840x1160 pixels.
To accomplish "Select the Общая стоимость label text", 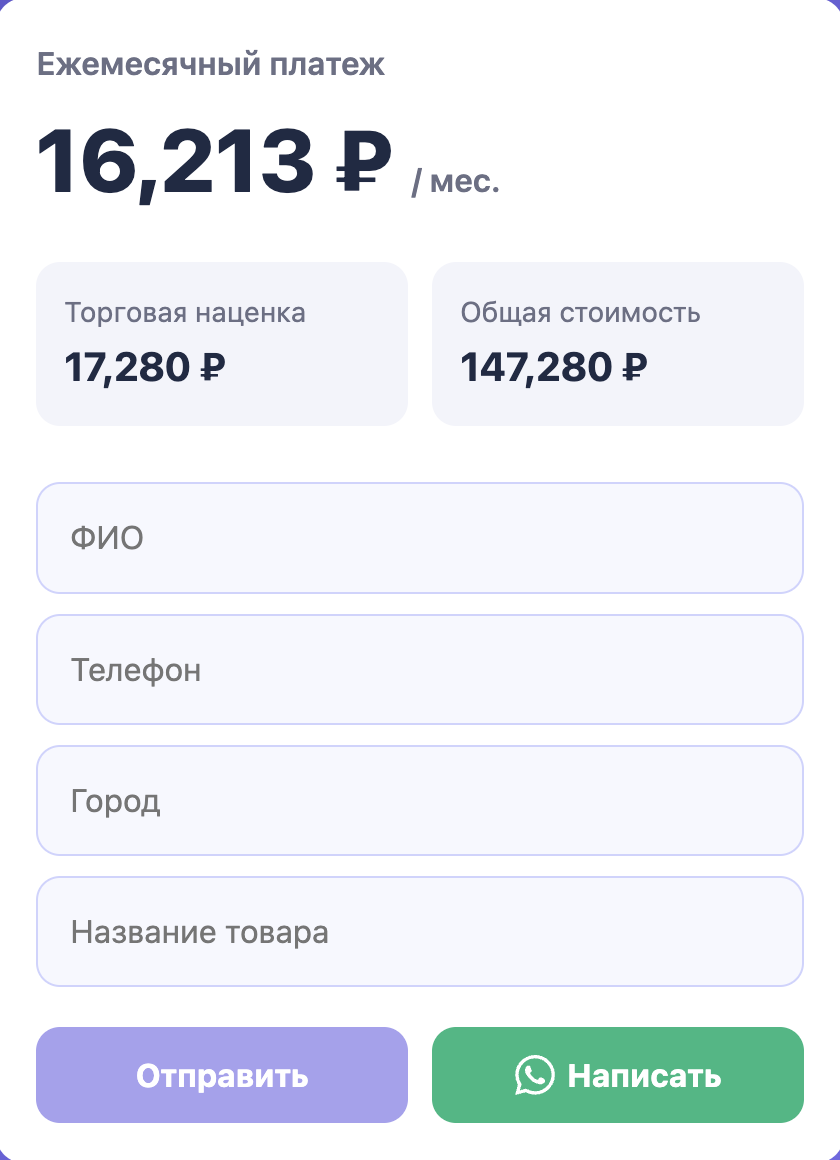I will click(x=580, y=311).
